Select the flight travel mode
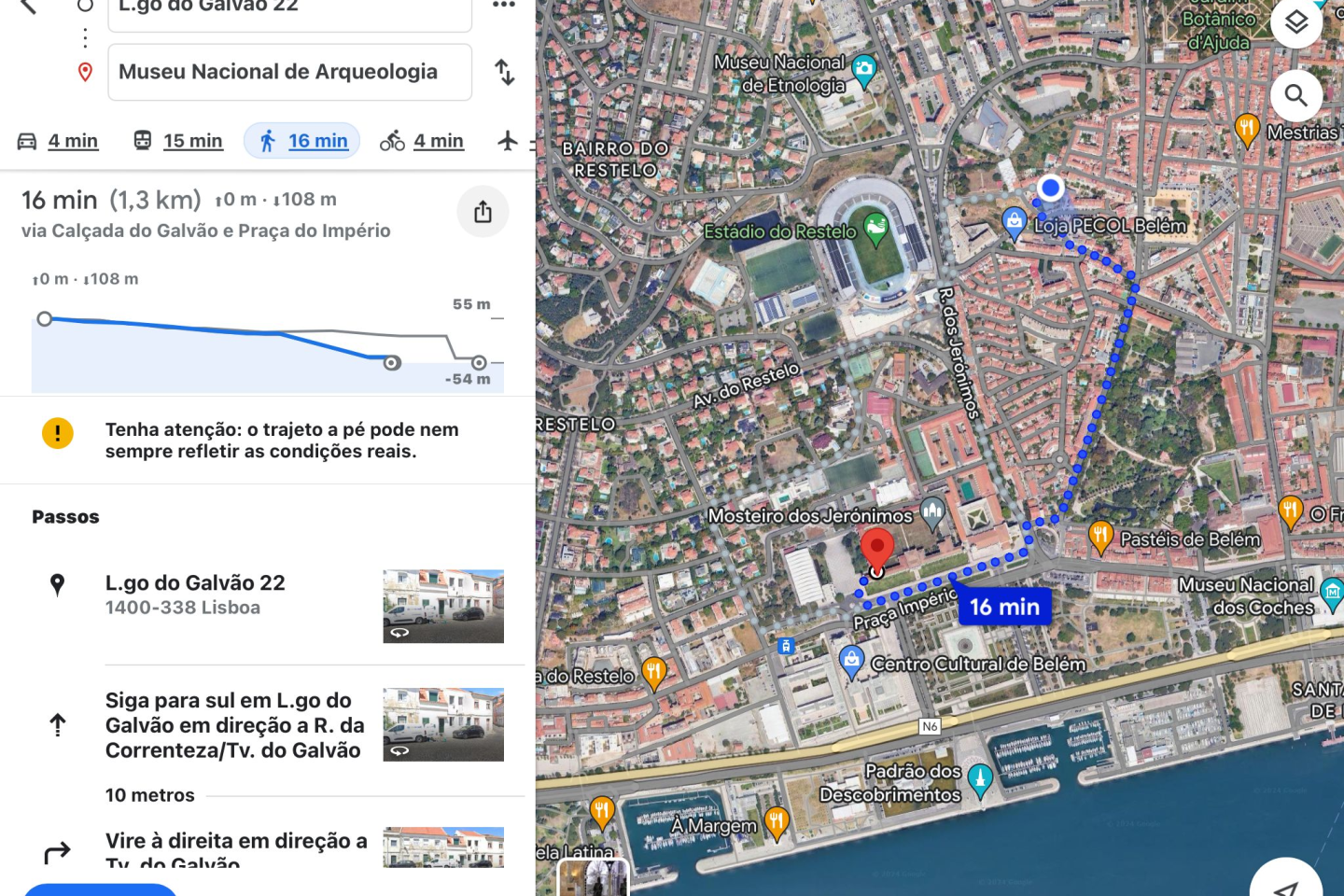The image size is (1344, 896). coord(508,141)
